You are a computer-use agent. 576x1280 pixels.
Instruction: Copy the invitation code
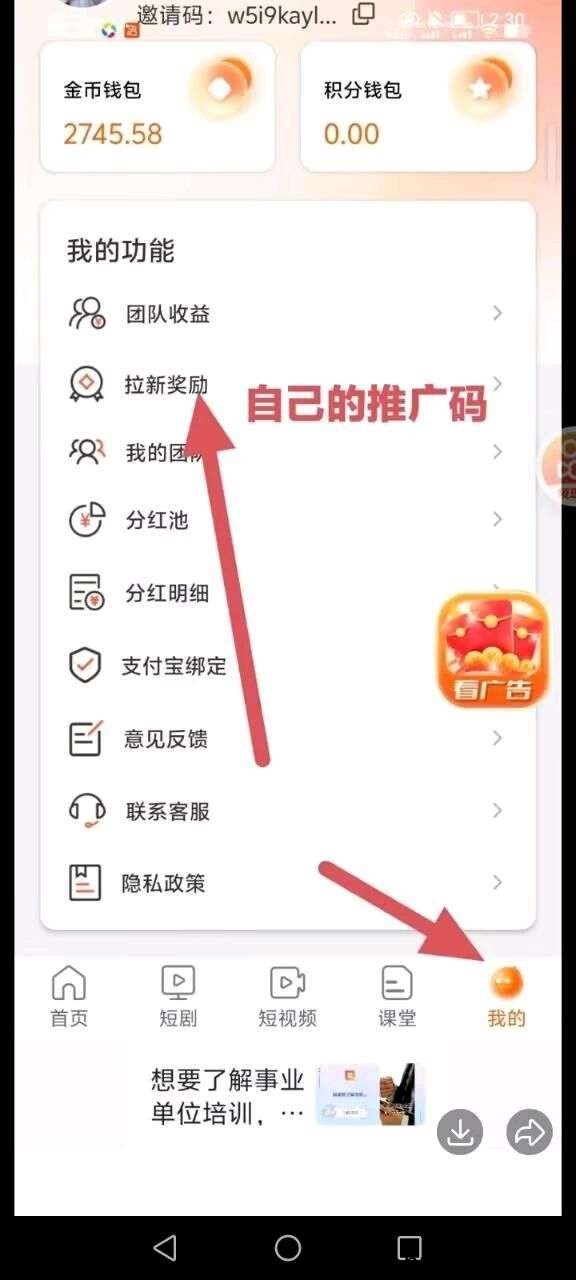click(x=365, y=14)
